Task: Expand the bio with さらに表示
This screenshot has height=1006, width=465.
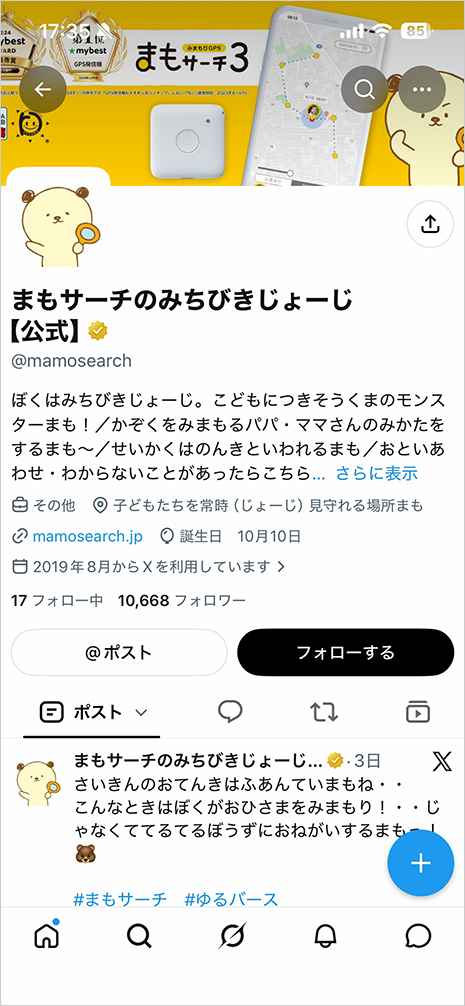Action: (377, 473)
